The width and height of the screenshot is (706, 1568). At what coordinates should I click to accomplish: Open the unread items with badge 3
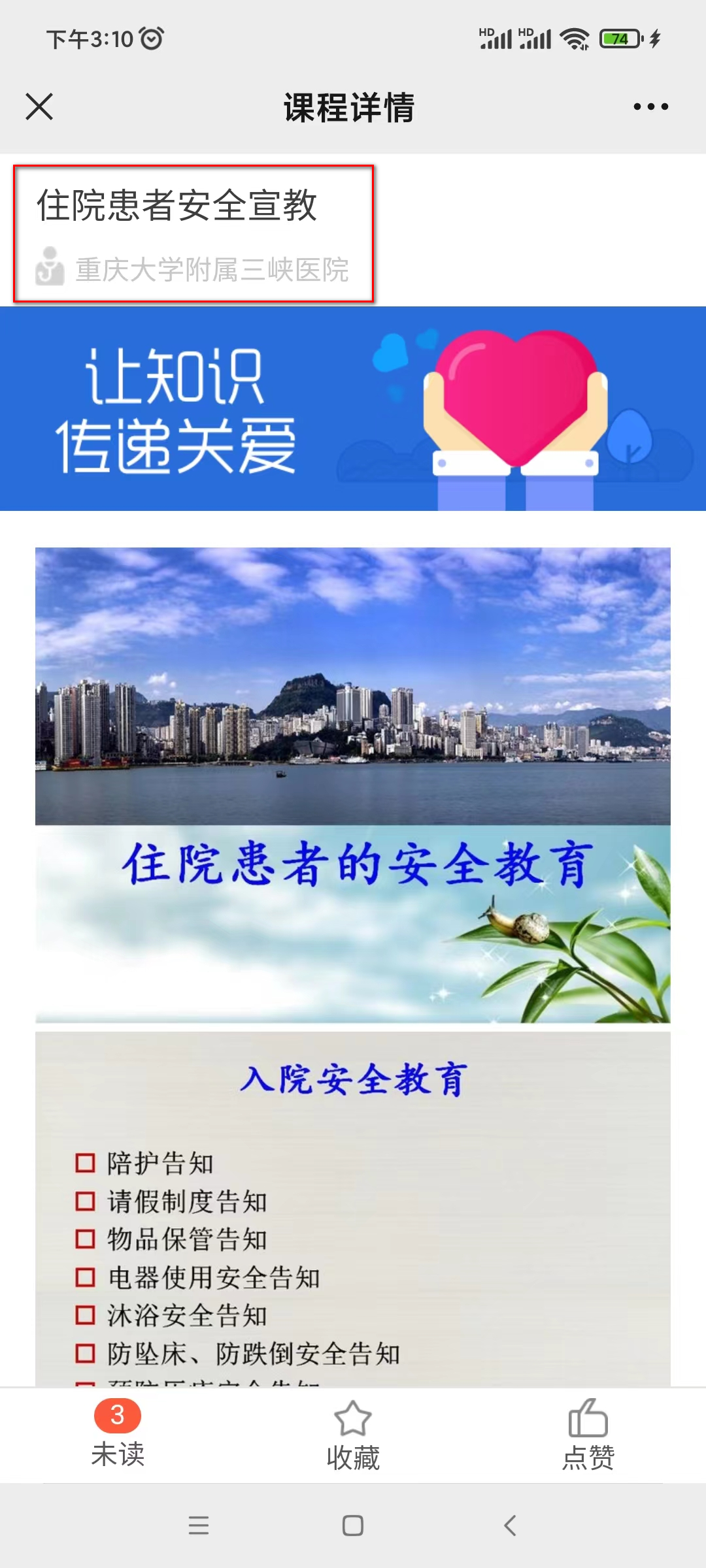(x=118, y=1434)
